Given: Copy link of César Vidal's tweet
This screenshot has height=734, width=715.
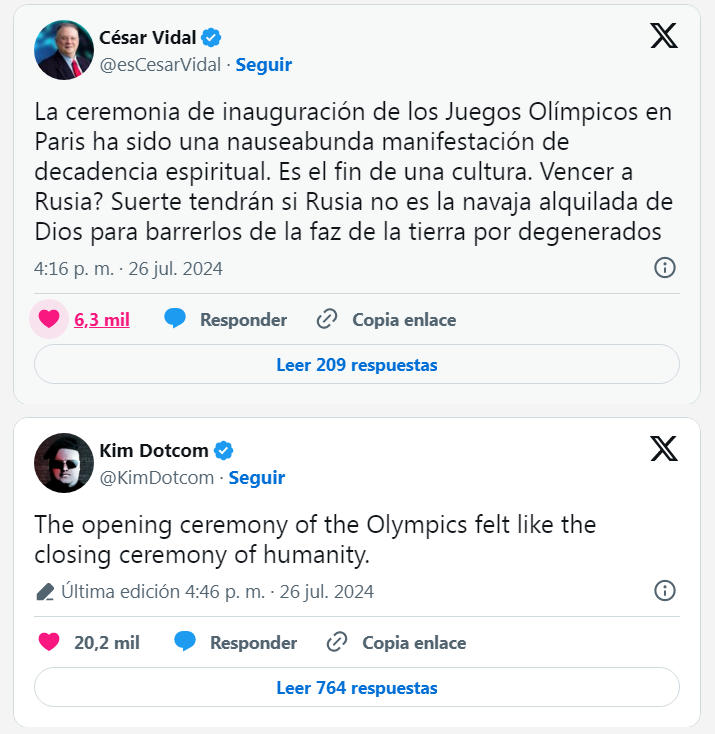Looking at the screenshot, I should coord(387,320).
